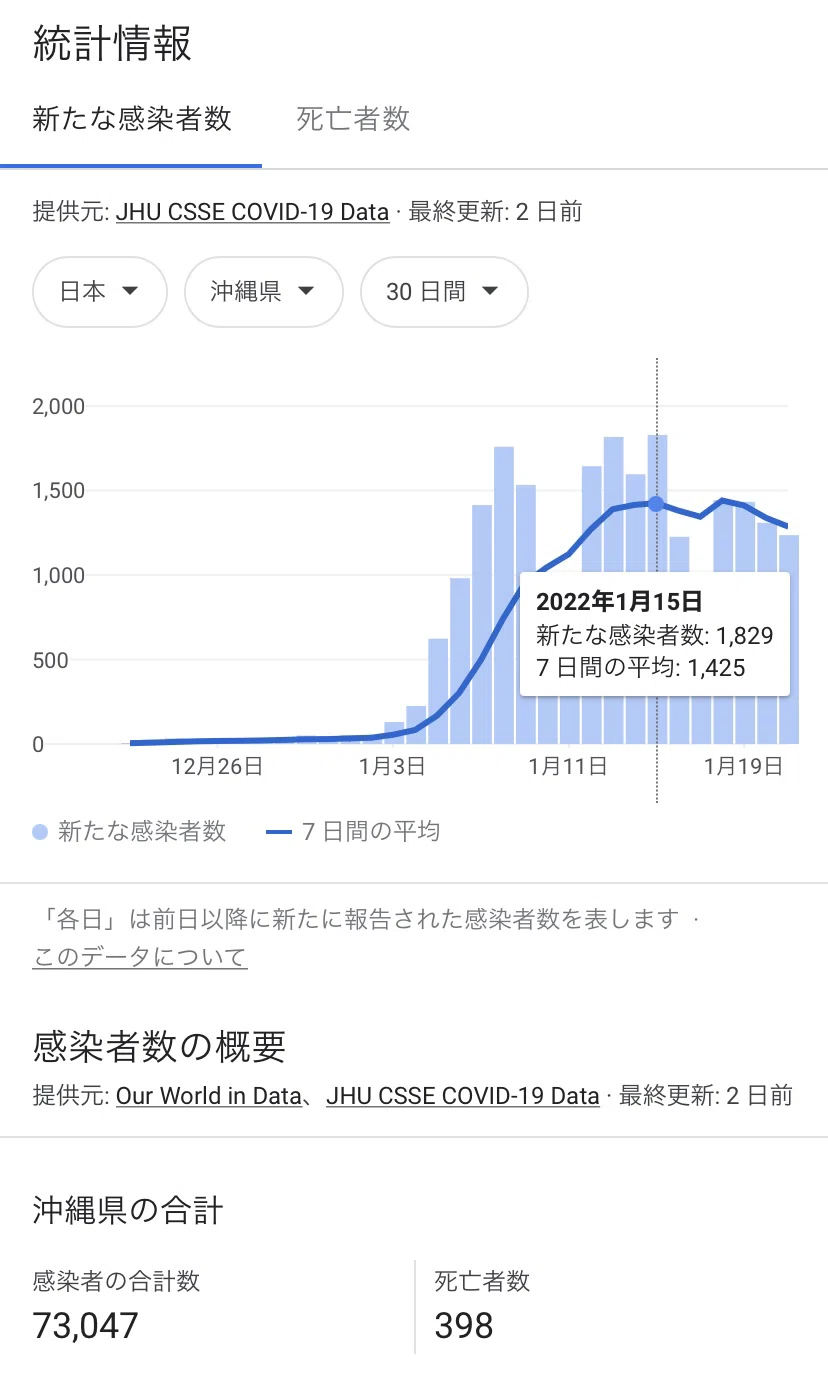Open the JHU CSSE COVID-19 Data link under 統計情報
Screen dimensions: 828x1385
click(253, 212)
